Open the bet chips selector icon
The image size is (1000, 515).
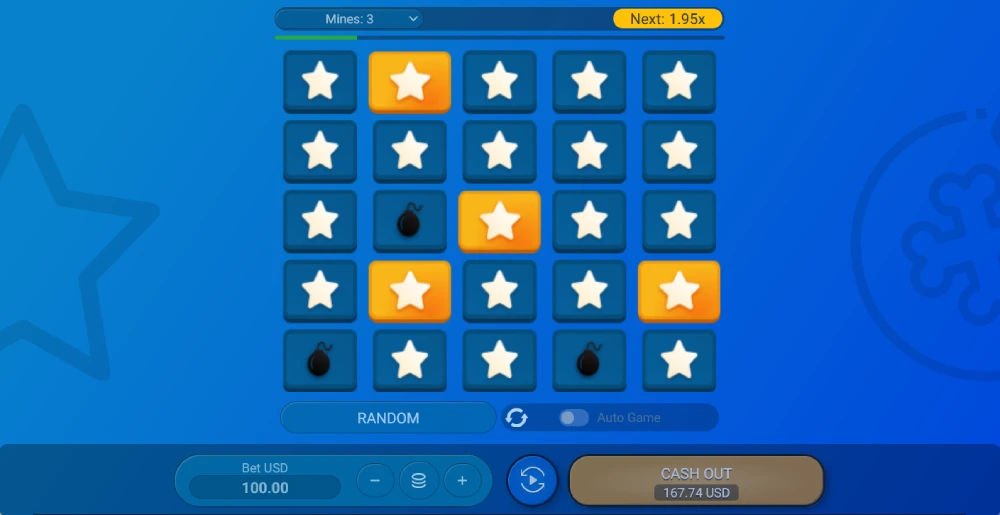[x=419, y=481]
